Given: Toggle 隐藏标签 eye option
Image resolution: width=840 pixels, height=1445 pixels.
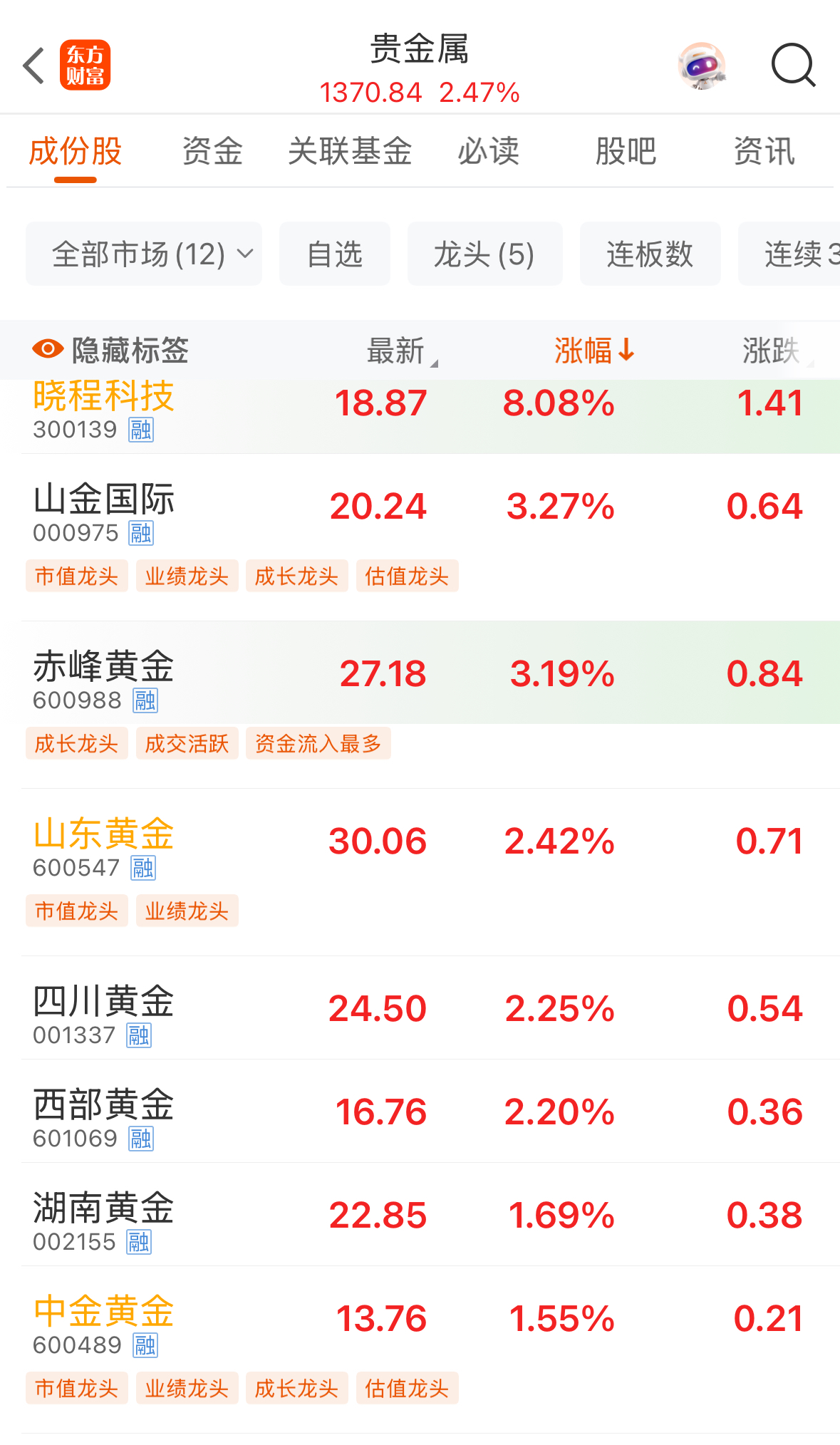Looking at the screenshot, I should [x=110, y=350].
